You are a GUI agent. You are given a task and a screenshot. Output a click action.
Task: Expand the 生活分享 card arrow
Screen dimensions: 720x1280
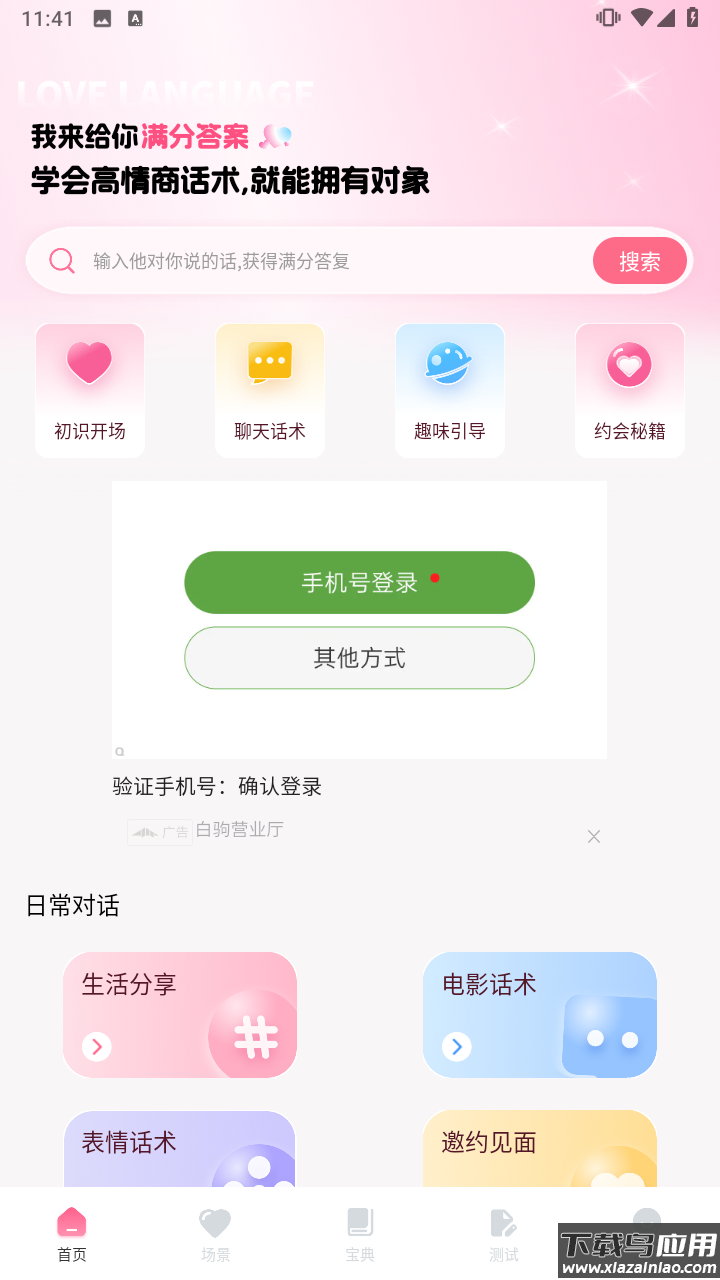tap(96, 1047)
